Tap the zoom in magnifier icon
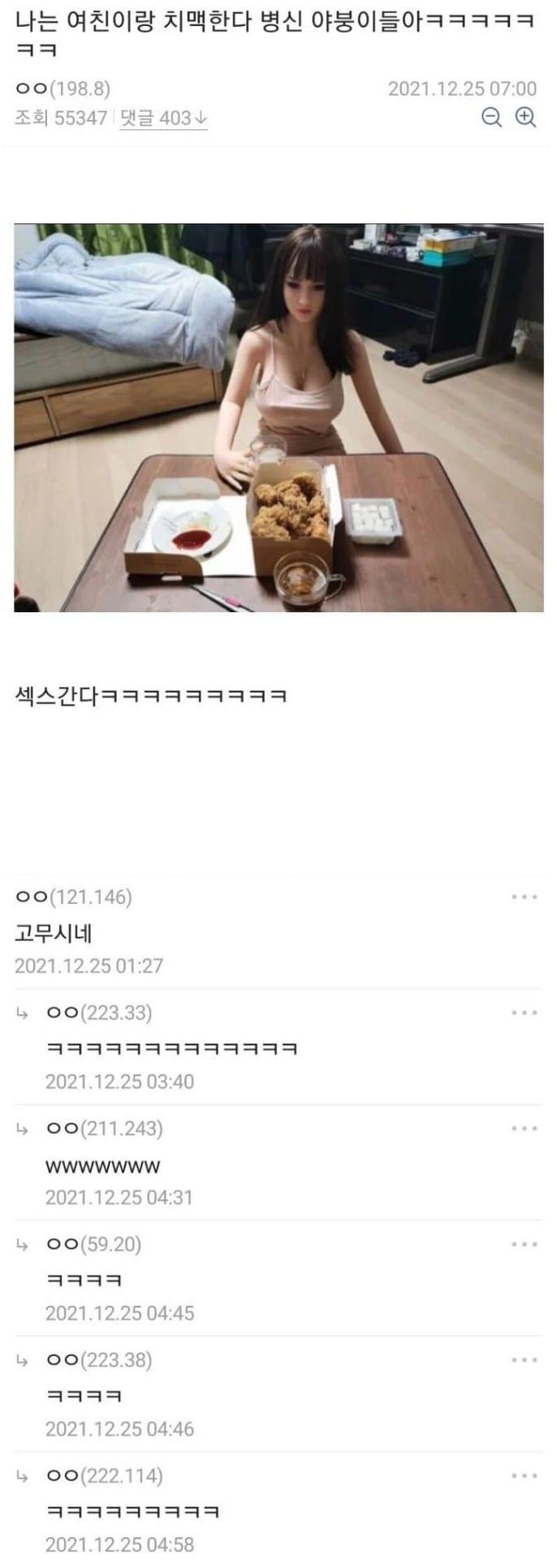 point(526,118)
